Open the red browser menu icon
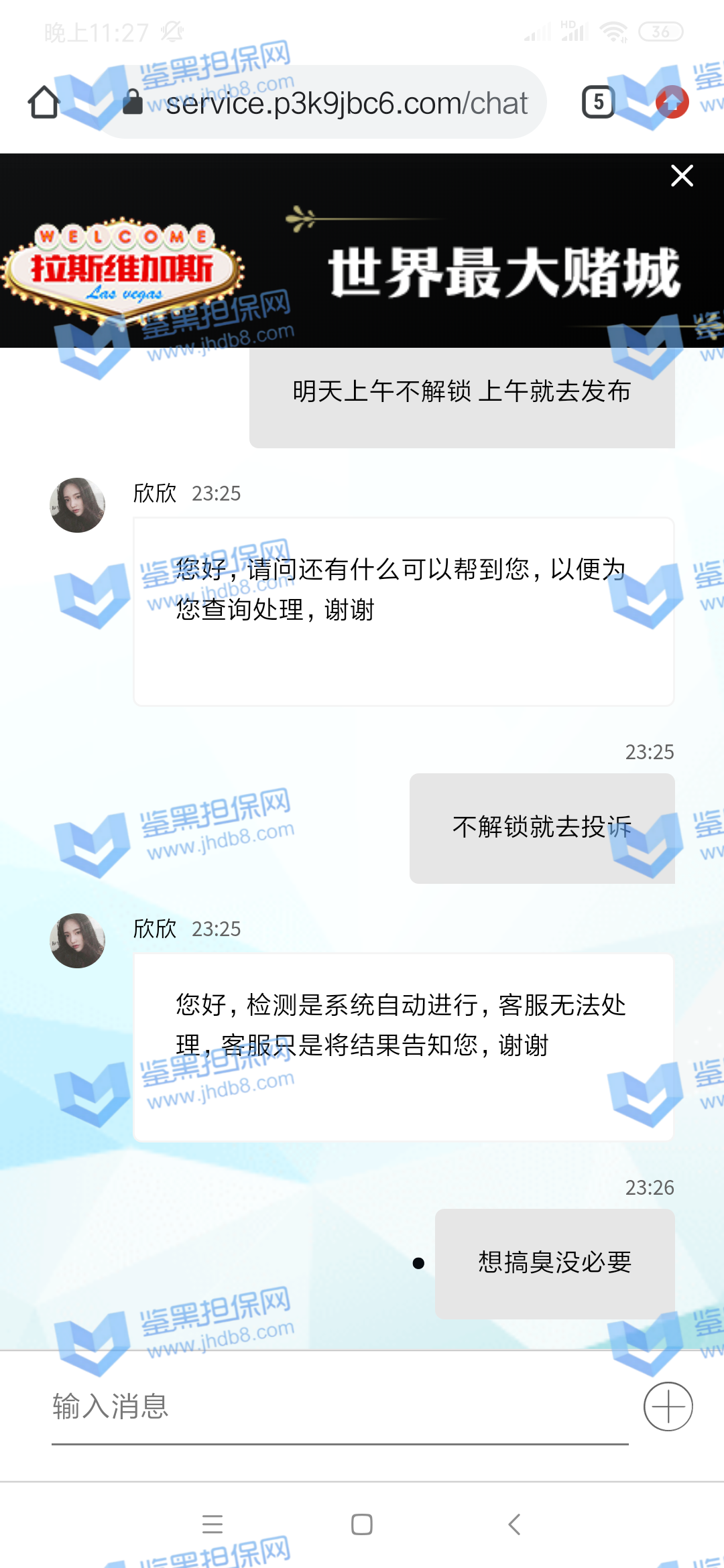The height and width of the screenshot is (1568, 724). 672,102
